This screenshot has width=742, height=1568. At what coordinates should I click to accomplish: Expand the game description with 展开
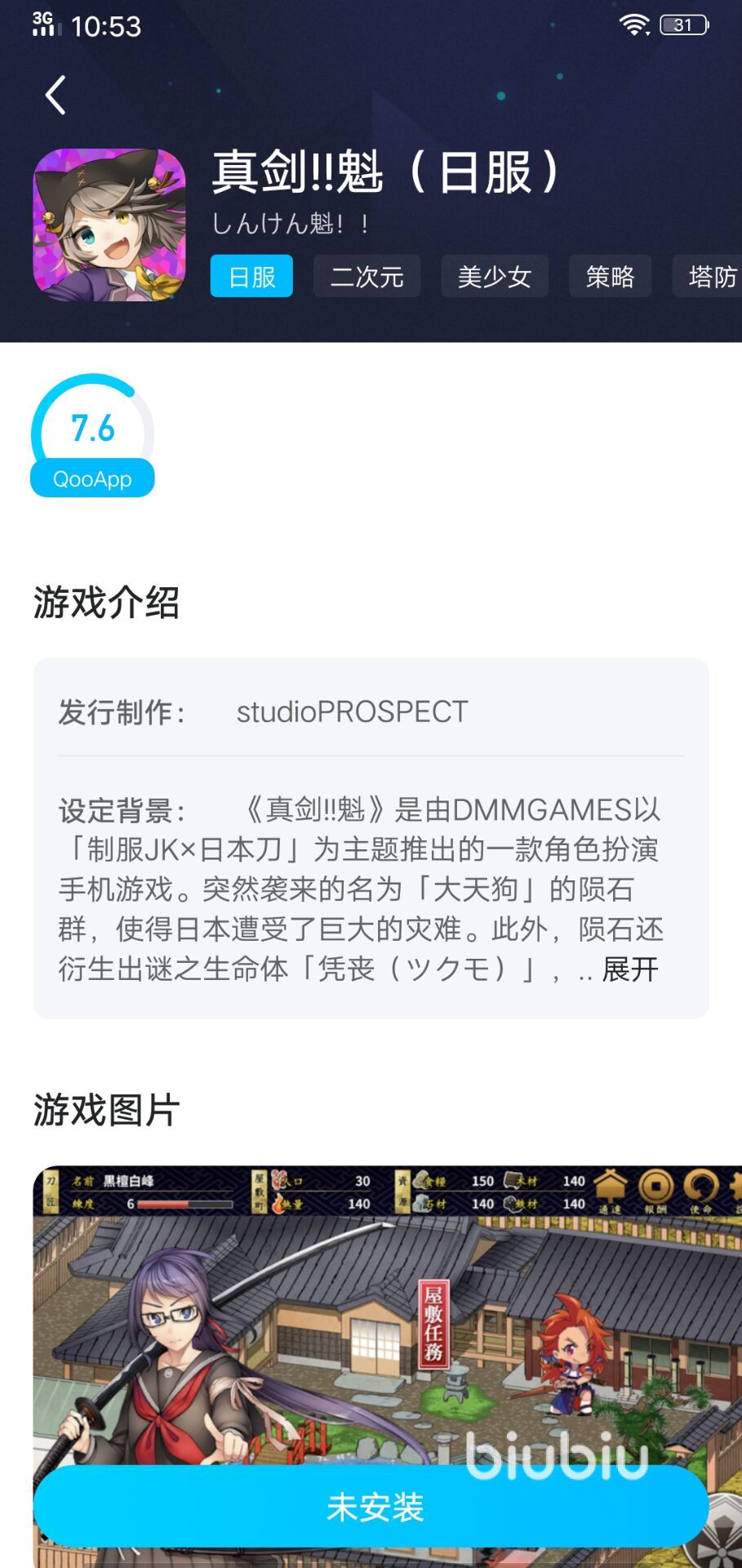pyautogui.click(x=629, y=969)
